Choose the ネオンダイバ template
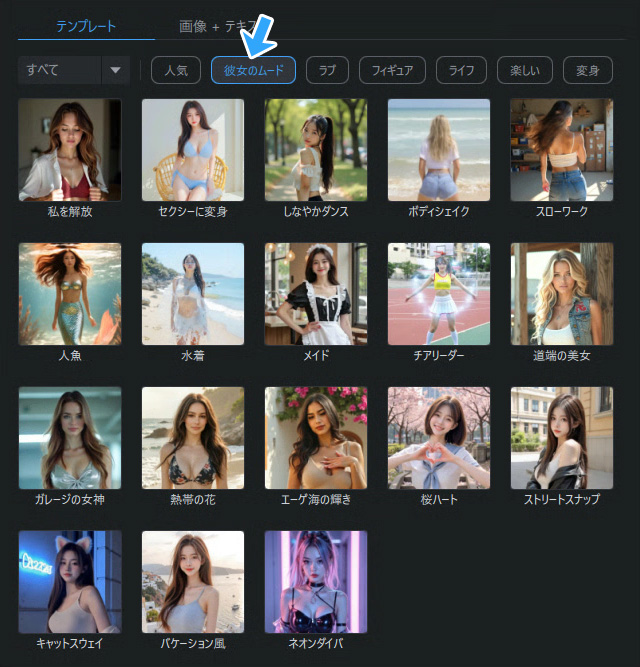 point(316,582)
